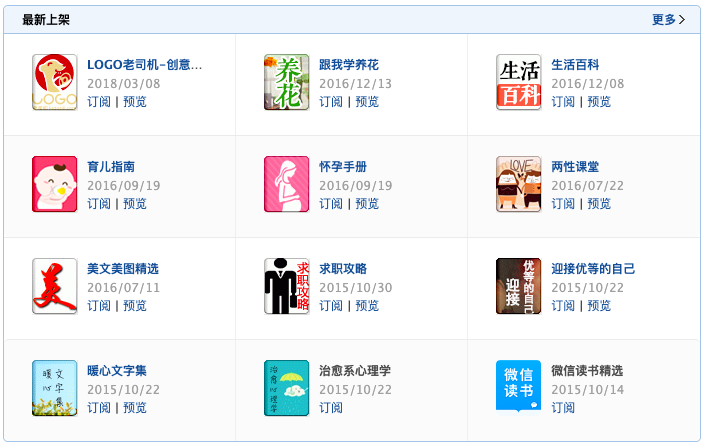Open the 美文美图精选 title link
Image resolution: width=707 pixels, height=448 pixels.
click(x=123, y=269)
